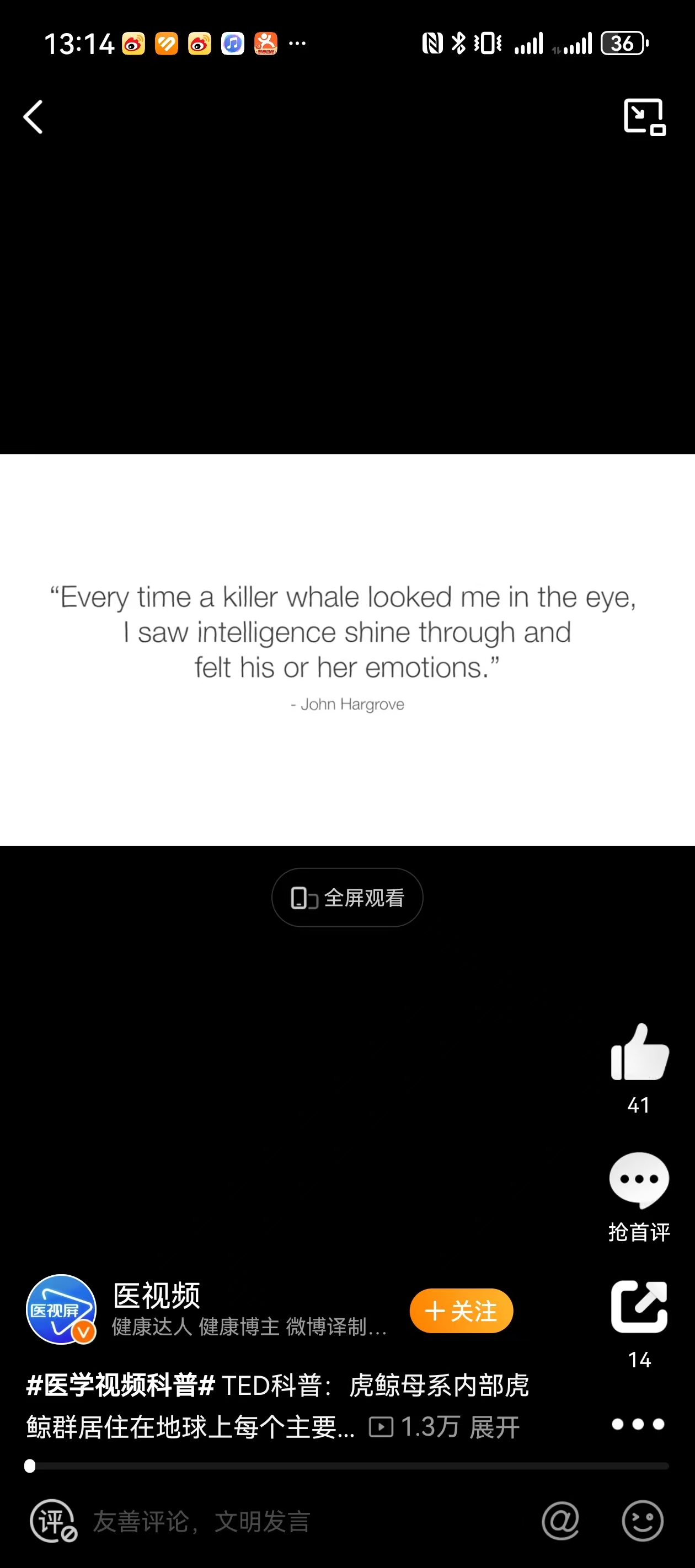The width and height of the screenshot is (695, 1568).
Task: Mention someone with the @ icon
Action: coord(560,1521)
